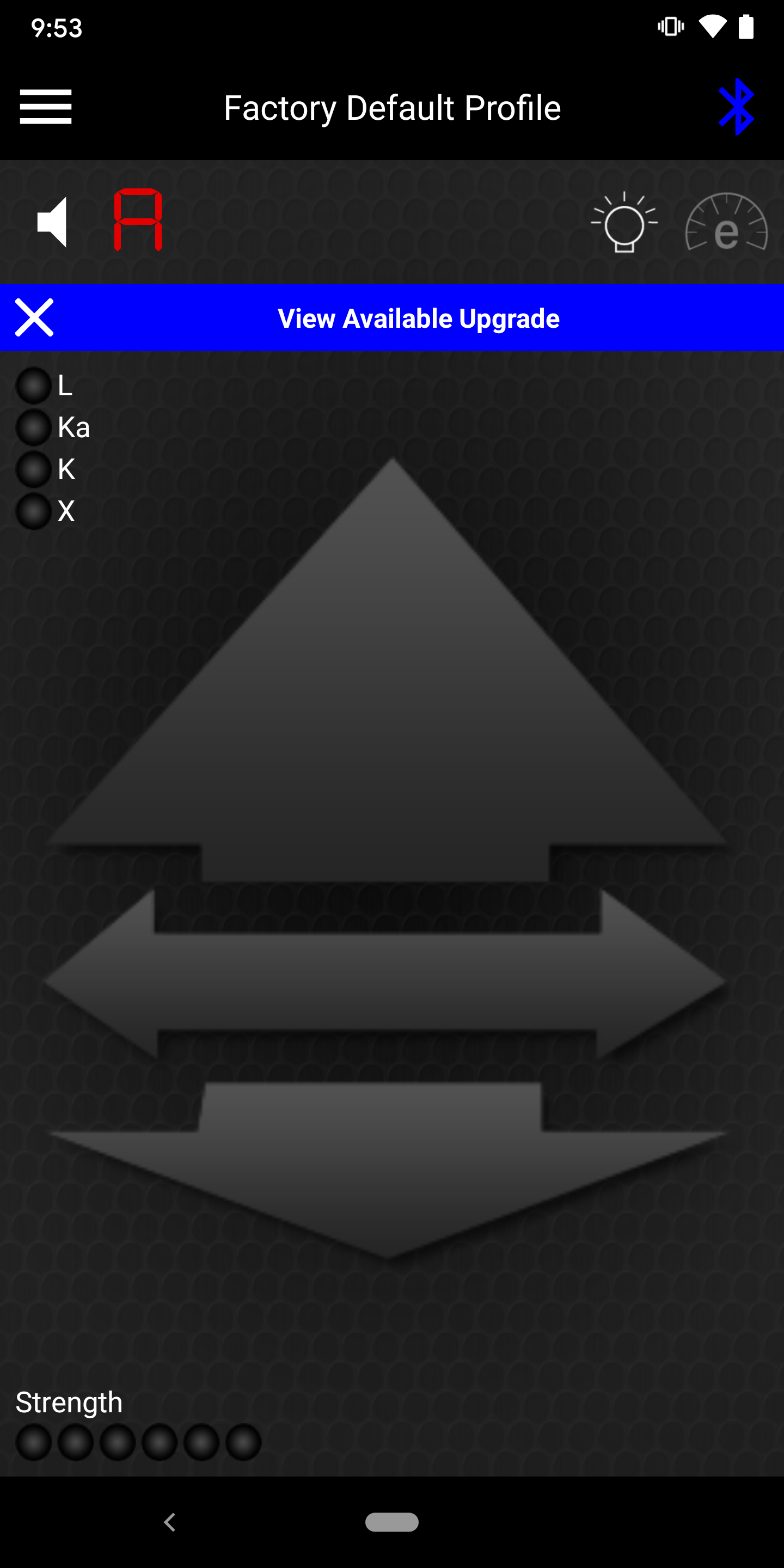This screenshot has height=1568, width=784.
Task: Mute with the speaker icon
Action: point(52,222)
